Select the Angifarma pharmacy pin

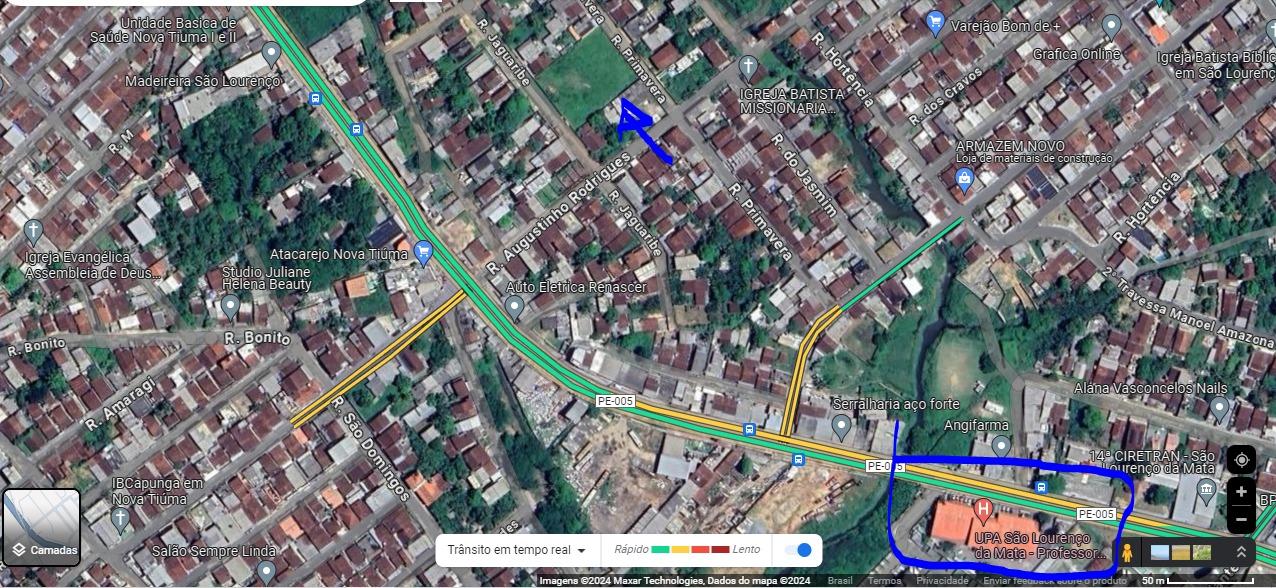tap(1001, 445)
